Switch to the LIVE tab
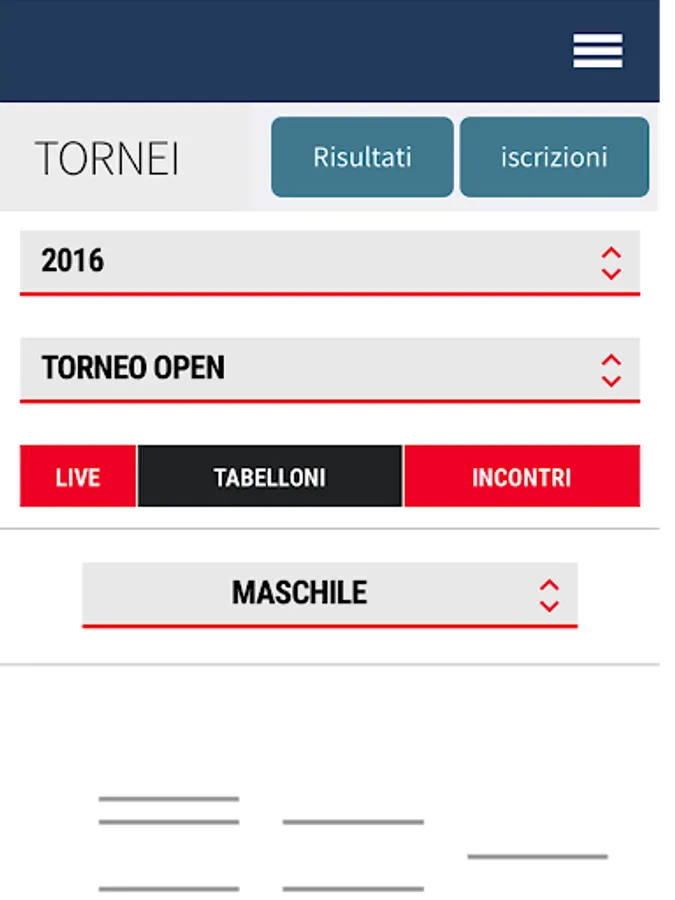This screenshot has height=900, width=675. point(78,477)
